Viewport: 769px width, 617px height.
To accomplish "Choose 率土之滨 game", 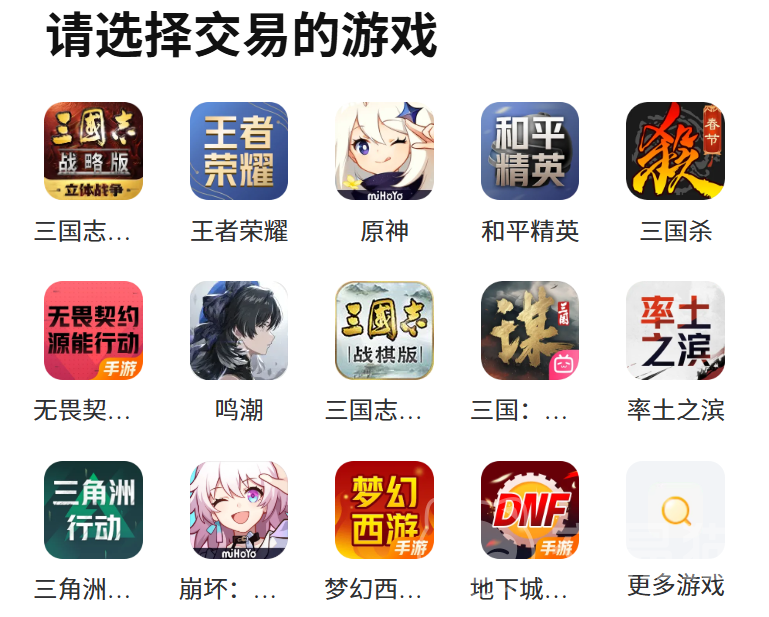I will [x=675, y=330].
